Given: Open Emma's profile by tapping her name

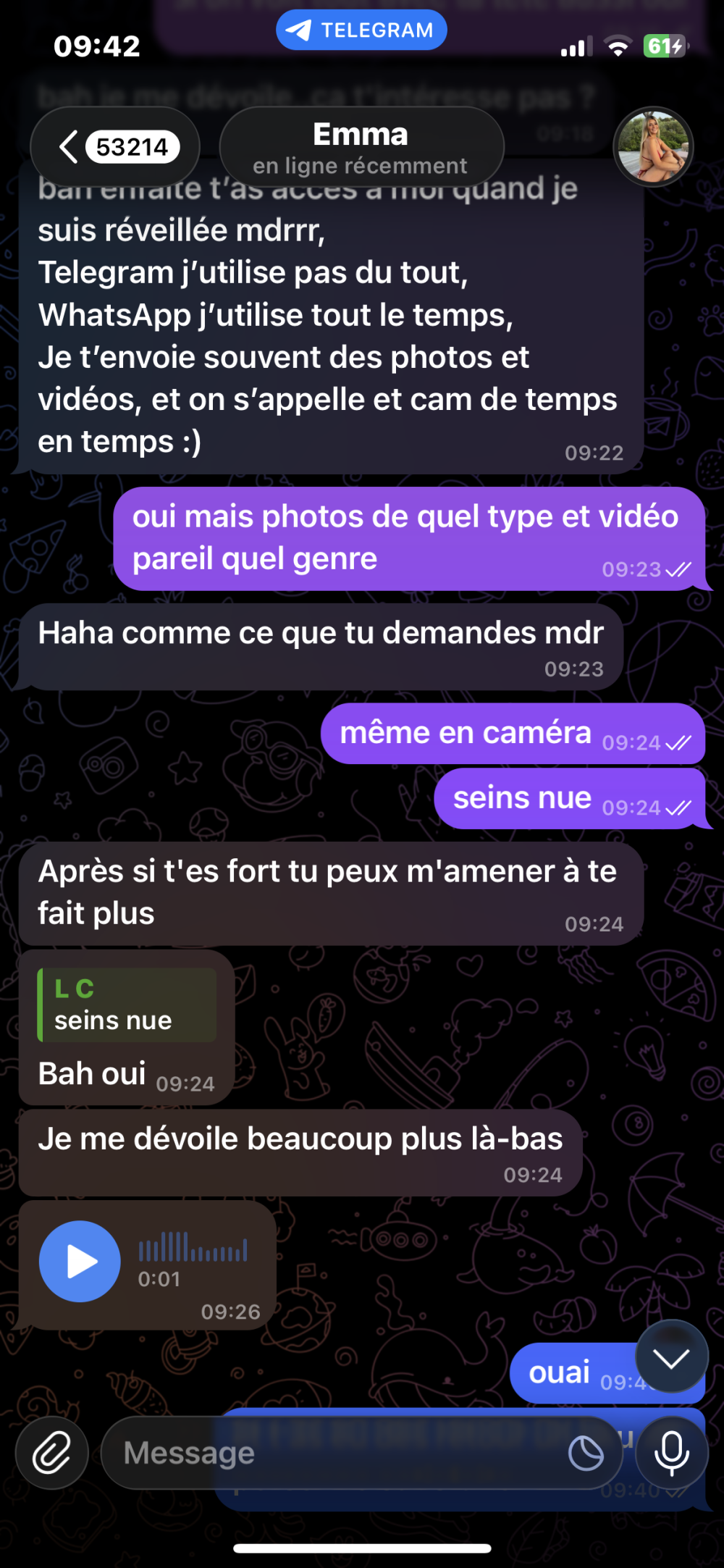Looking at the screenshot, I should [x=361, y=134].
